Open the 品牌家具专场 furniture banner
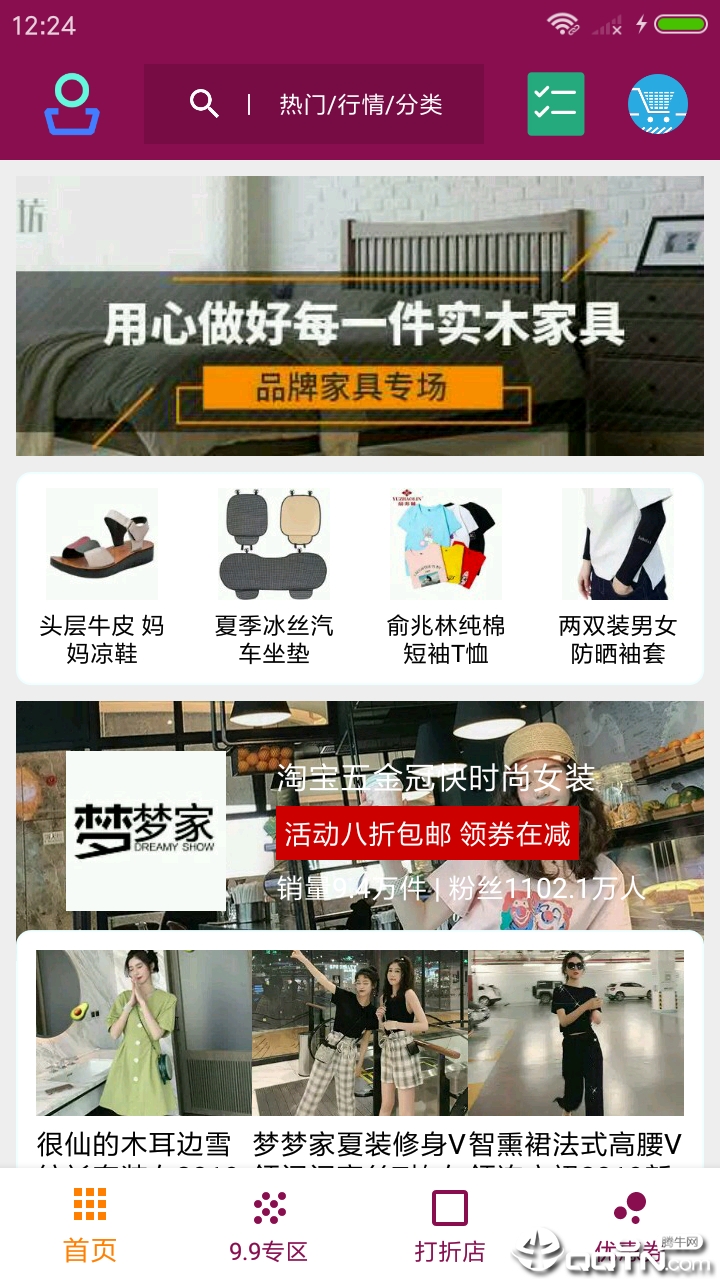Viewport: 720px width, 1280px height. coord(360,316)
